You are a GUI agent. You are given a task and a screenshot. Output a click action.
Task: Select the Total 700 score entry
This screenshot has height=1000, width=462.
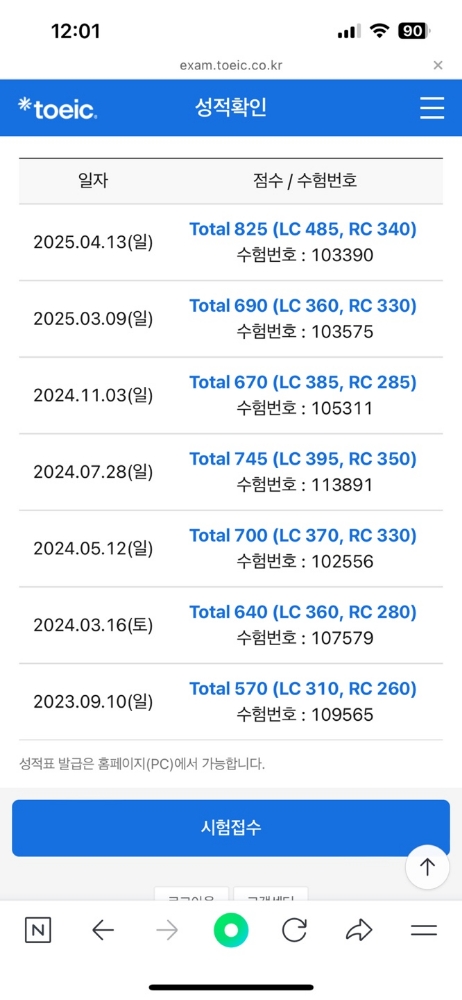(302, 535)
